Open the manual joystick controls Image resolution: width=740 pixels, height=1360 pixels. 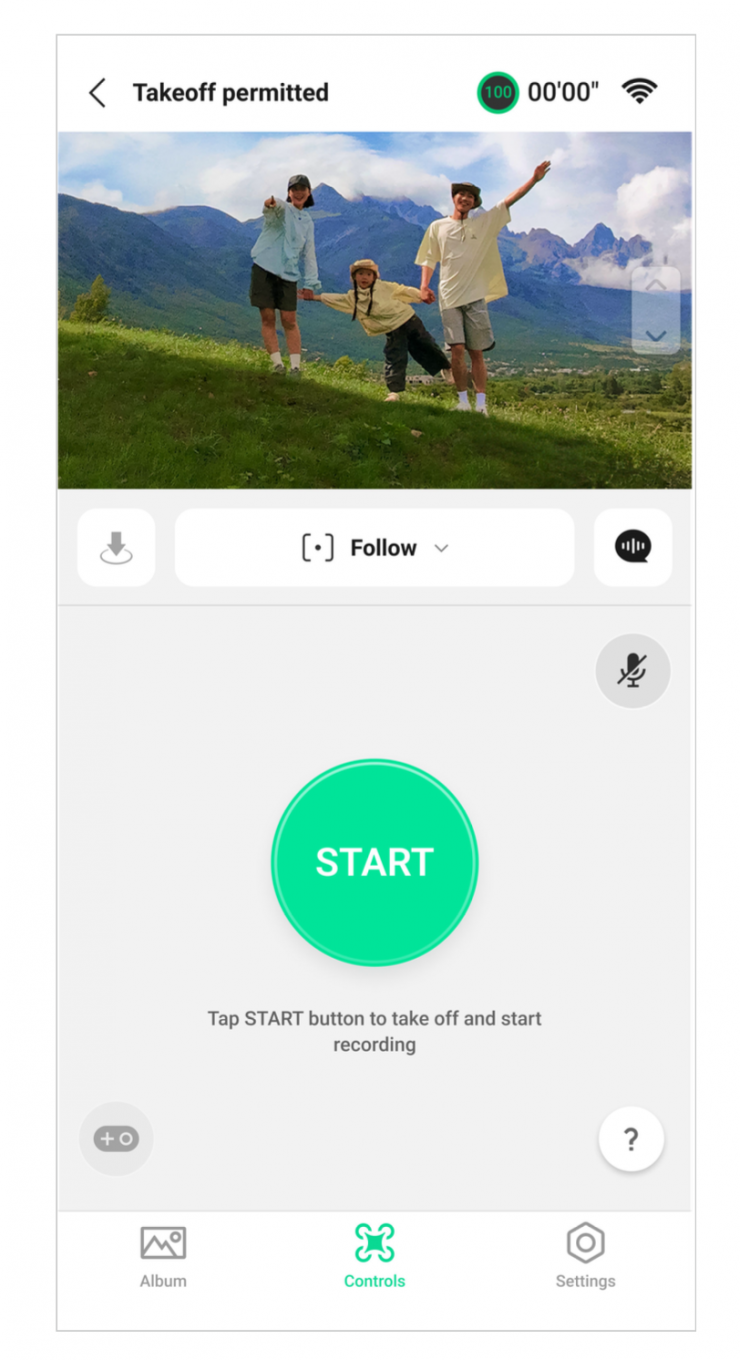tap(116, 1138)
